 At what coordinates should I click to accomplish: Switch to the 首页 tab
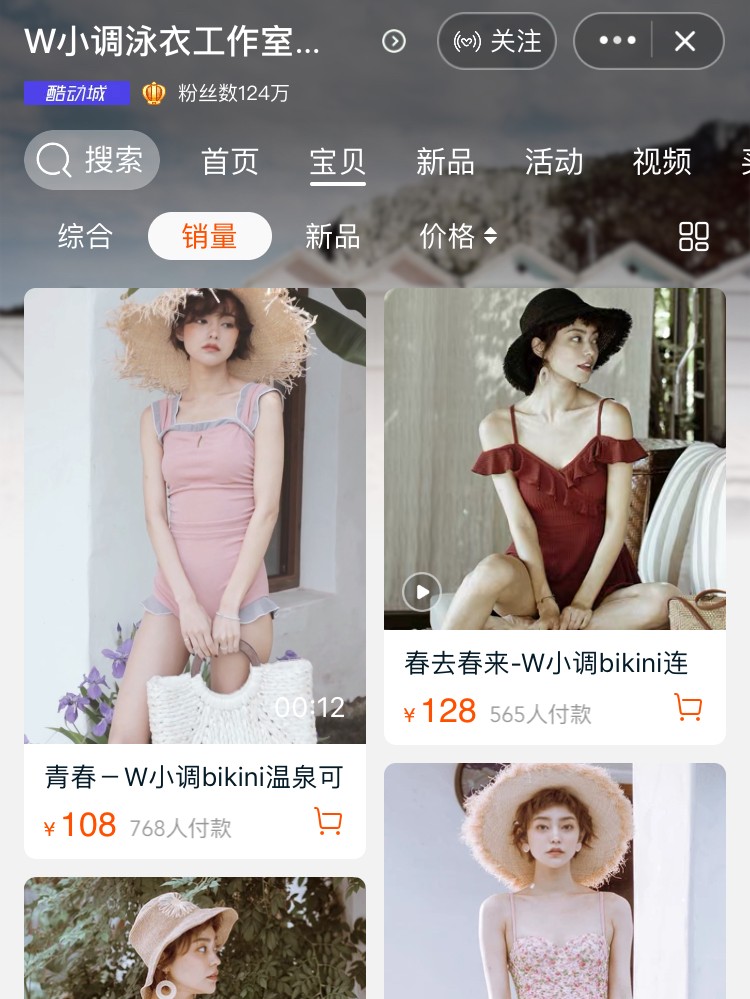230,161
